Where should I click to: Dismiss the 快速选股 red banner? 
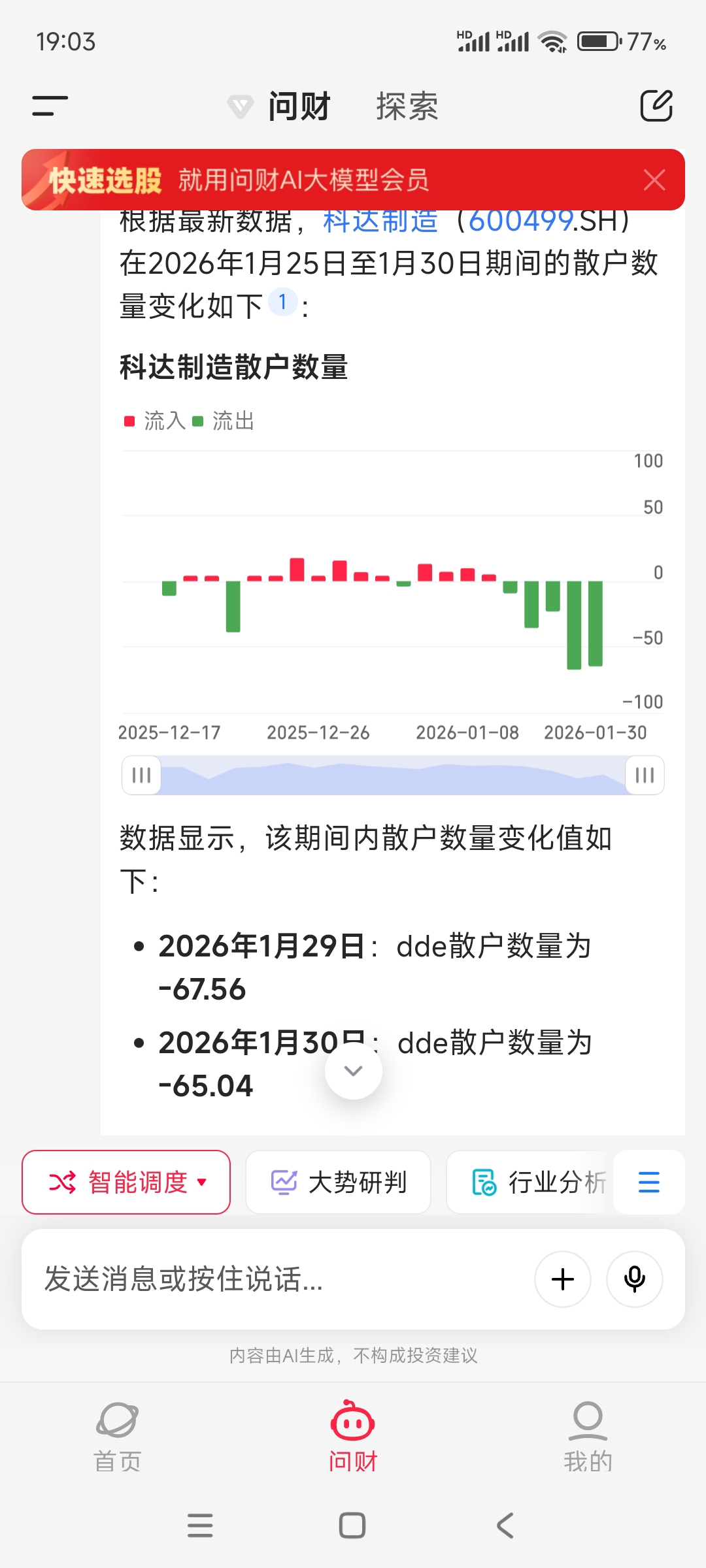pos(654,180)
